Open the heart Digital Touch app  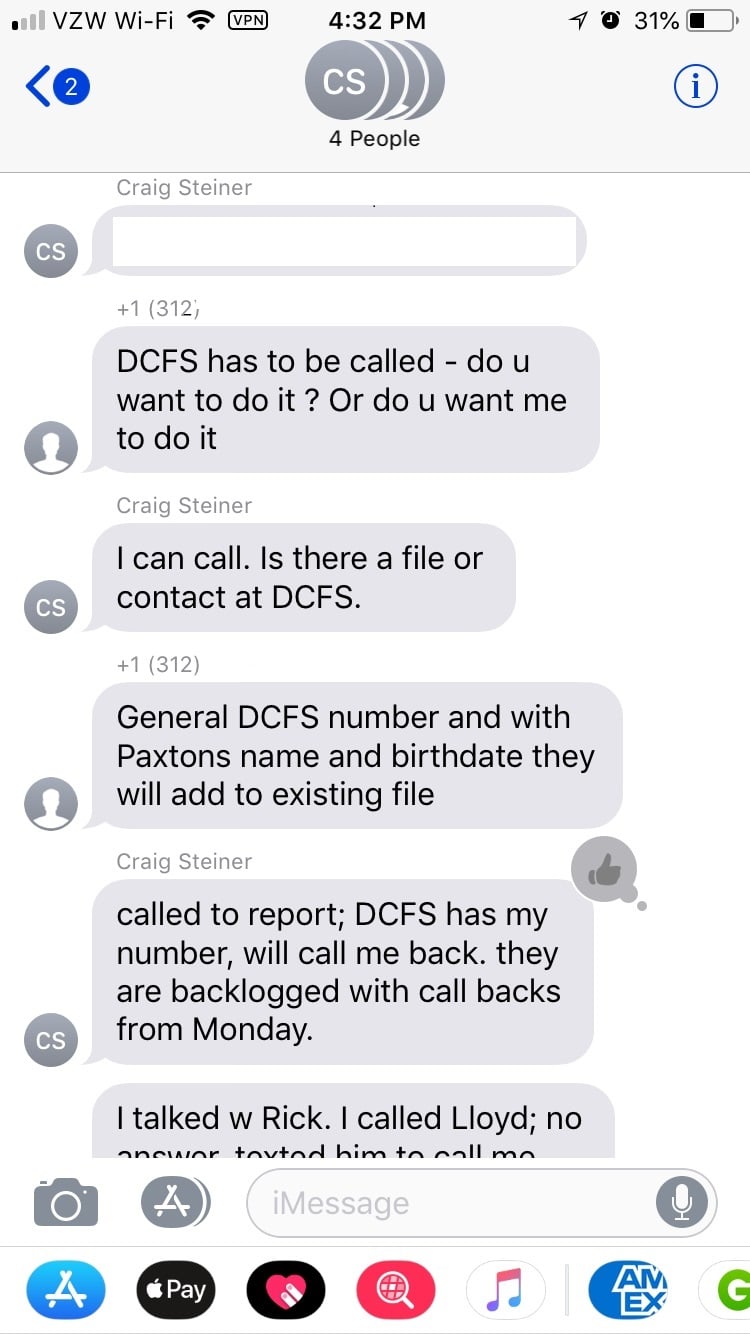pyautogui.click(x=286, y=1290)
